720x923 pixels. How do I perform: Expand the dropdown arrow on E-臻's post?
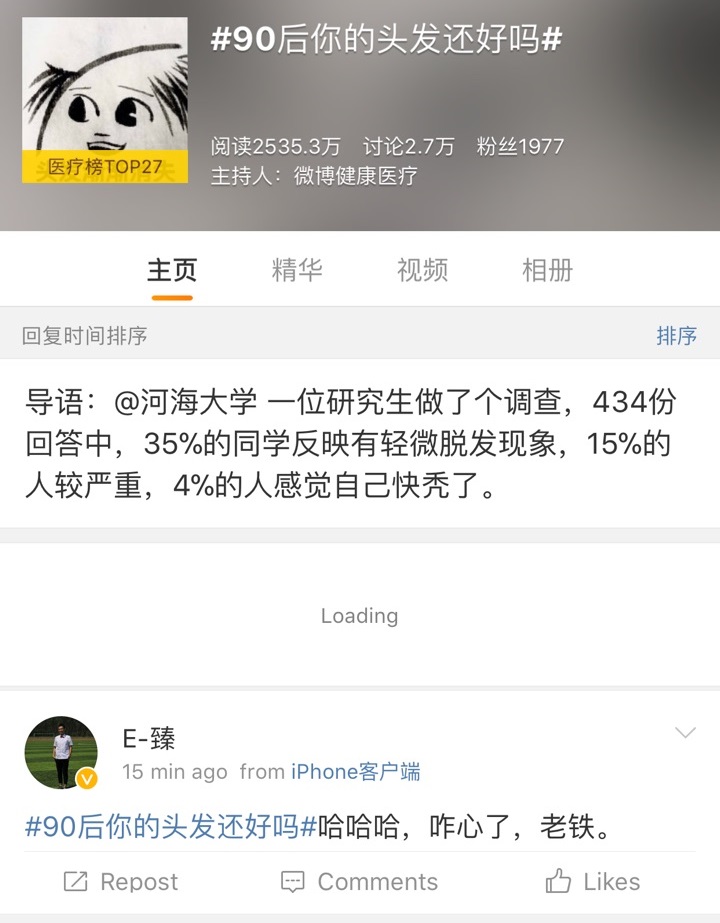[x=685, y=733]
